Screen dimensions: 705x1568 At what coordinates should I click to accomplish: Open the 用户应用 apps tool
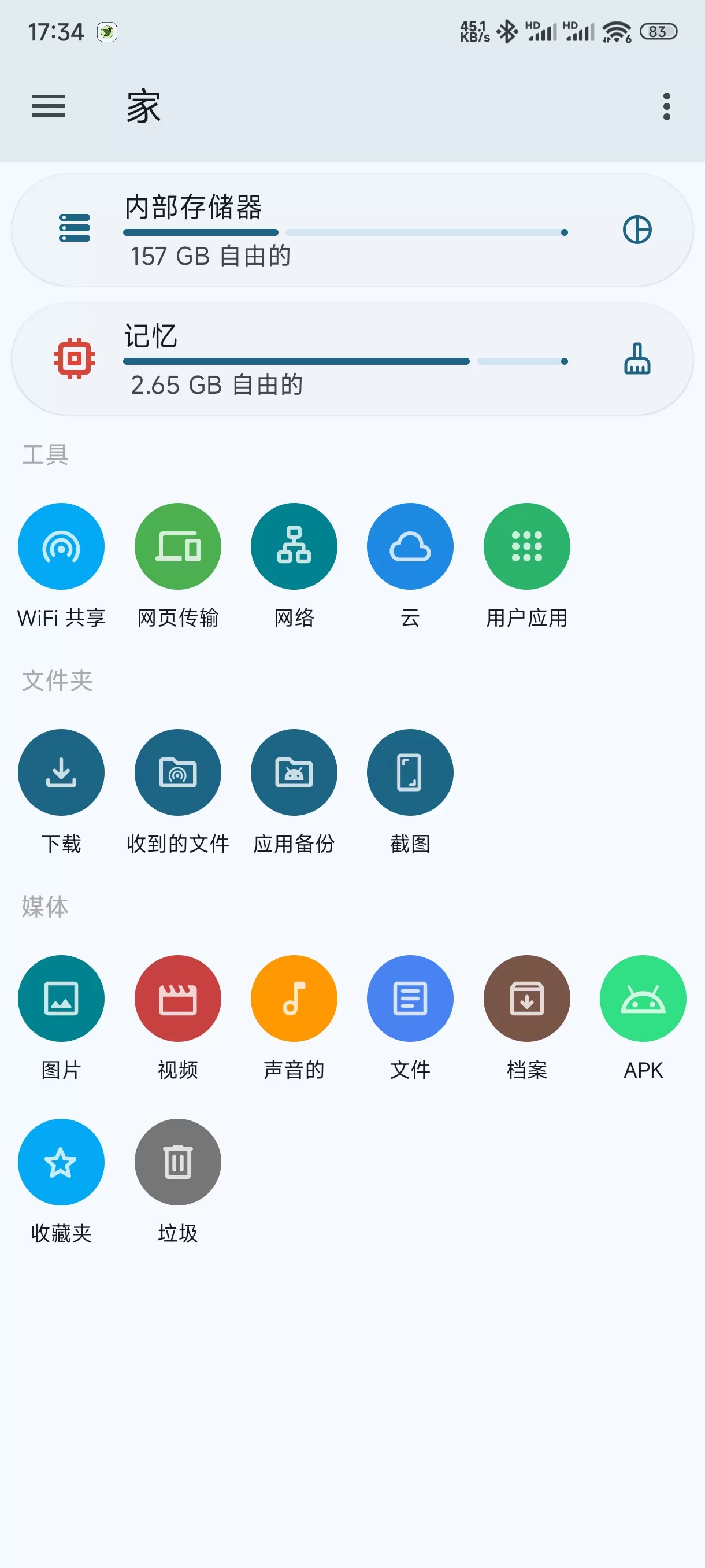coord(527,546)
